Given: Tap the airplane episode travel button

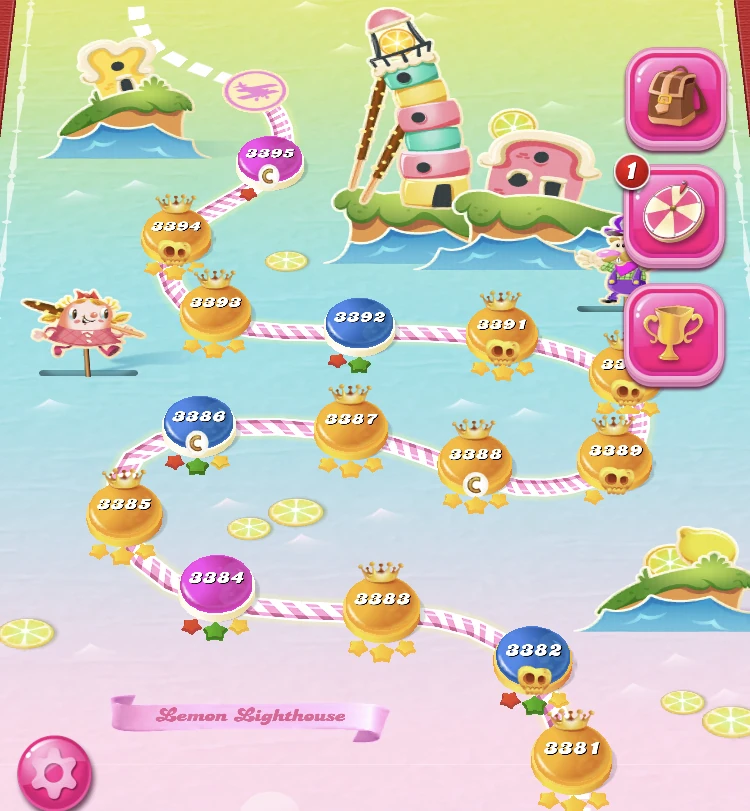Looking at the screenshot, I should click(255, 91).
